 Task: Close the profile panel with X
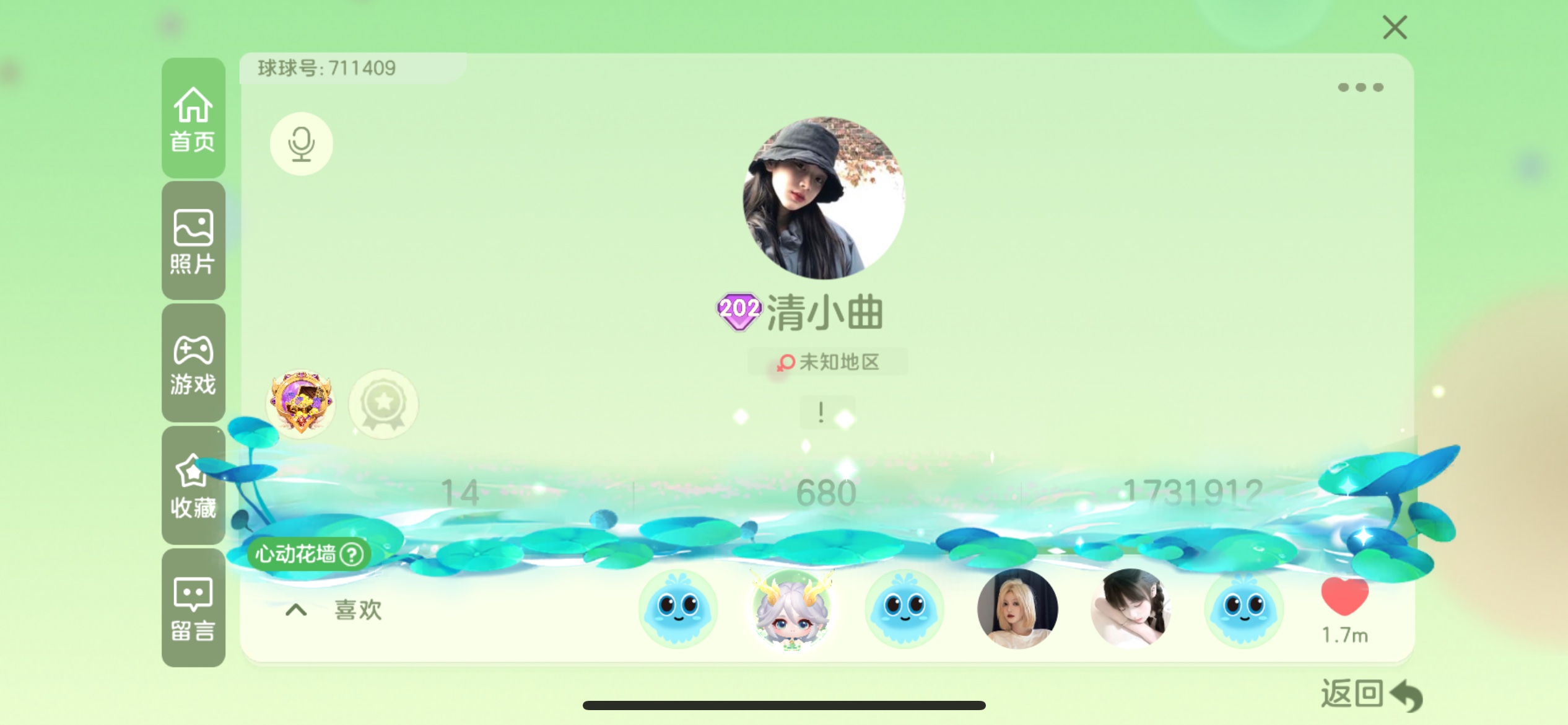click(x=1395, y=28)
